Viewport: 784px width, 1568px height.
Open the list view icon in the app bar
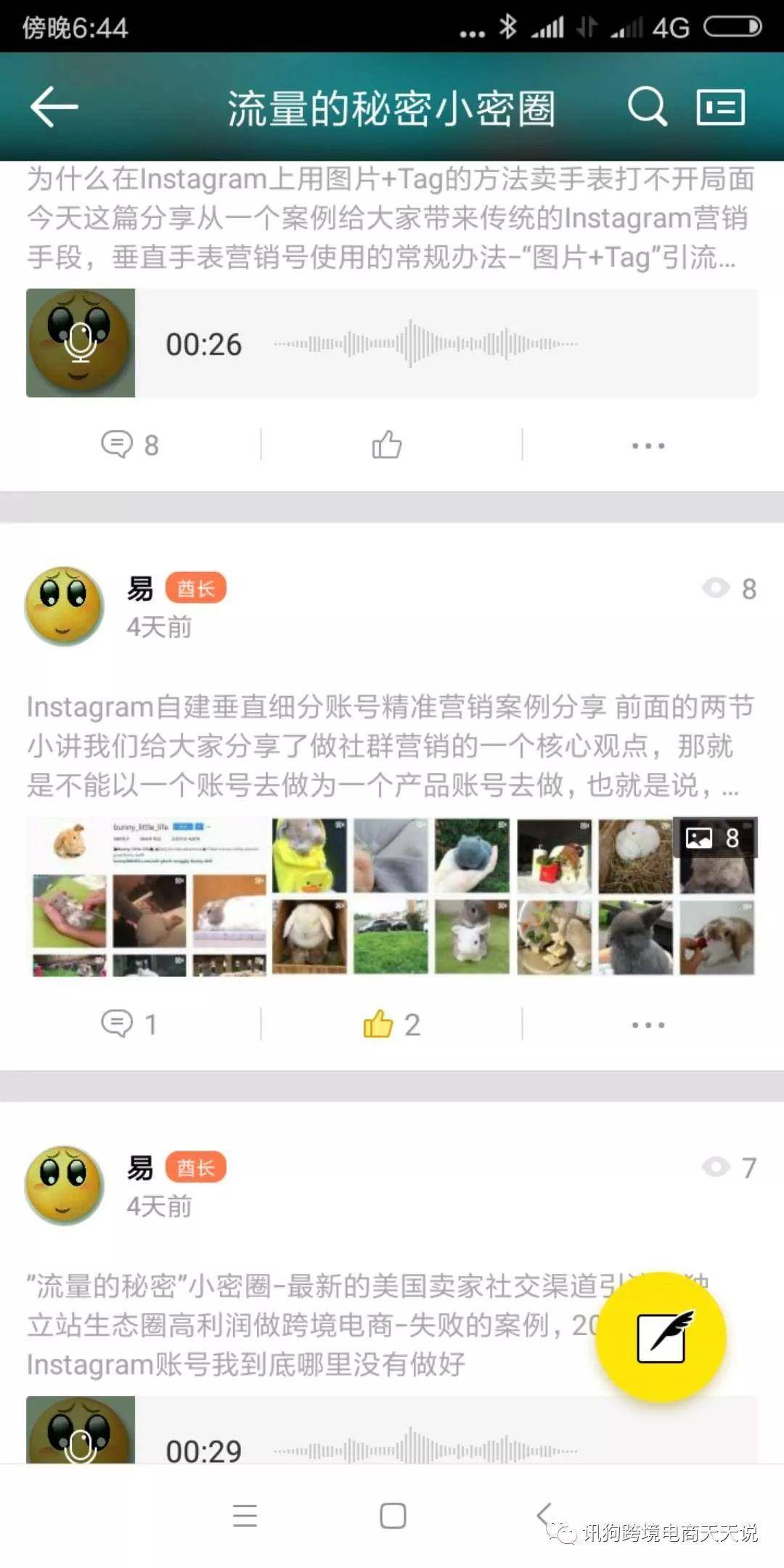coord(720,107)
